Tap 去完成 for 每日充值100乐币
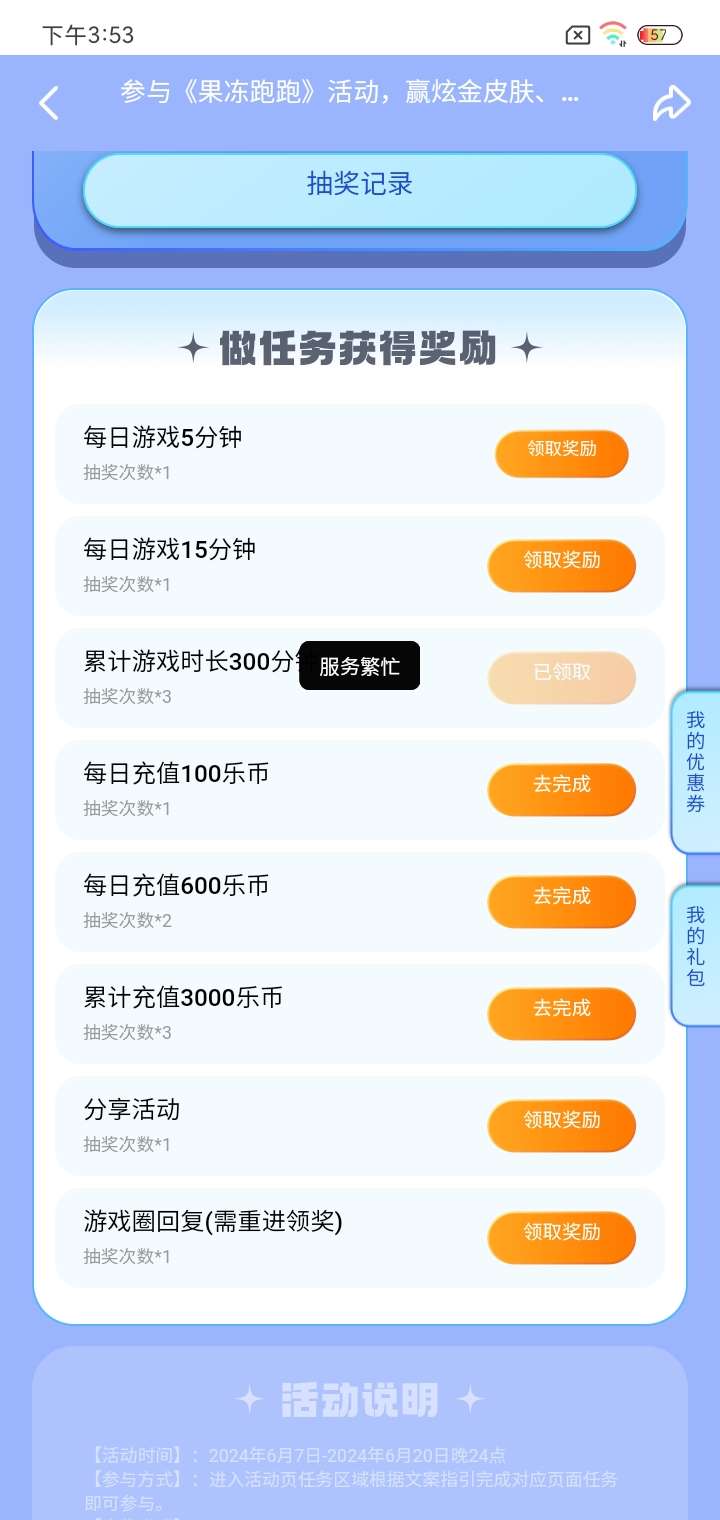 562,789
